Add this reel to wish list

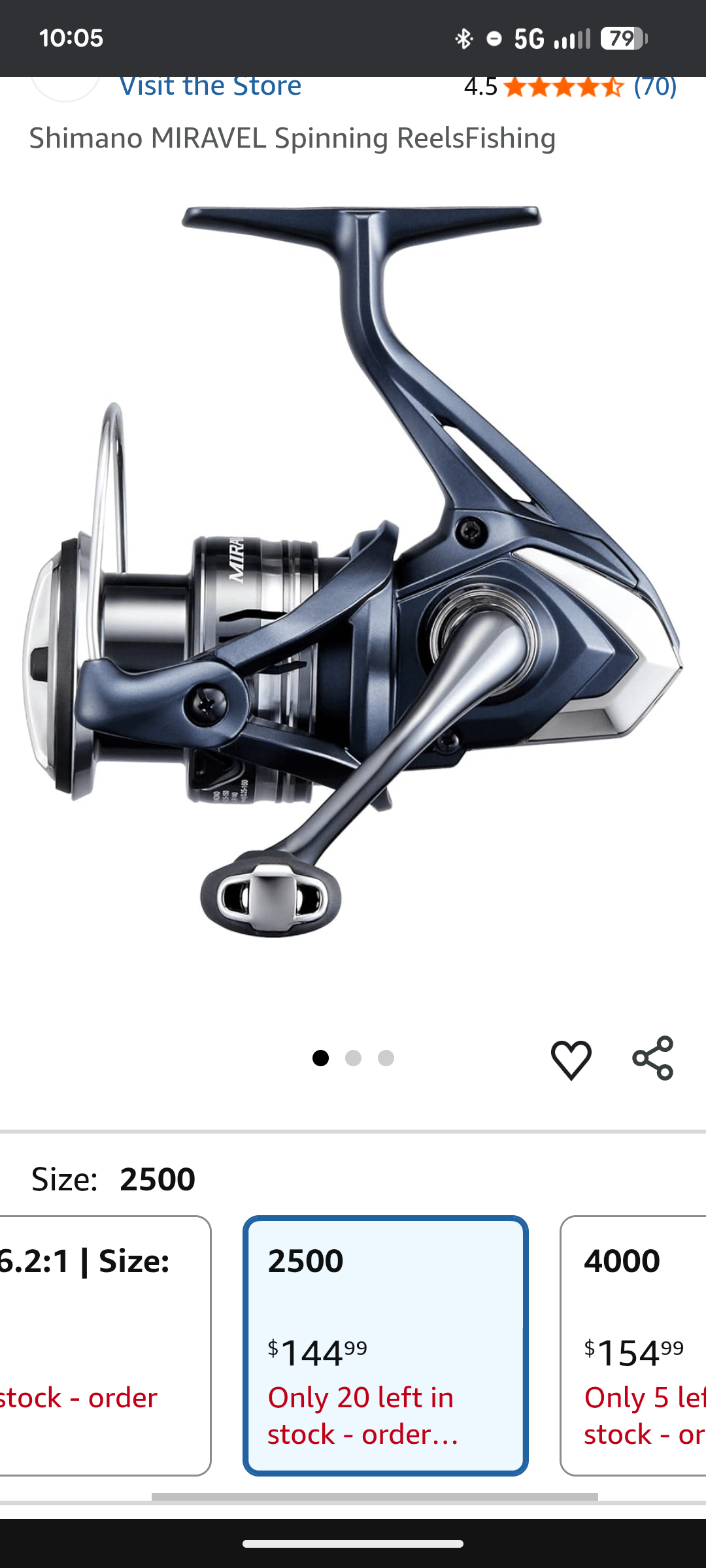pos(571,1059)
